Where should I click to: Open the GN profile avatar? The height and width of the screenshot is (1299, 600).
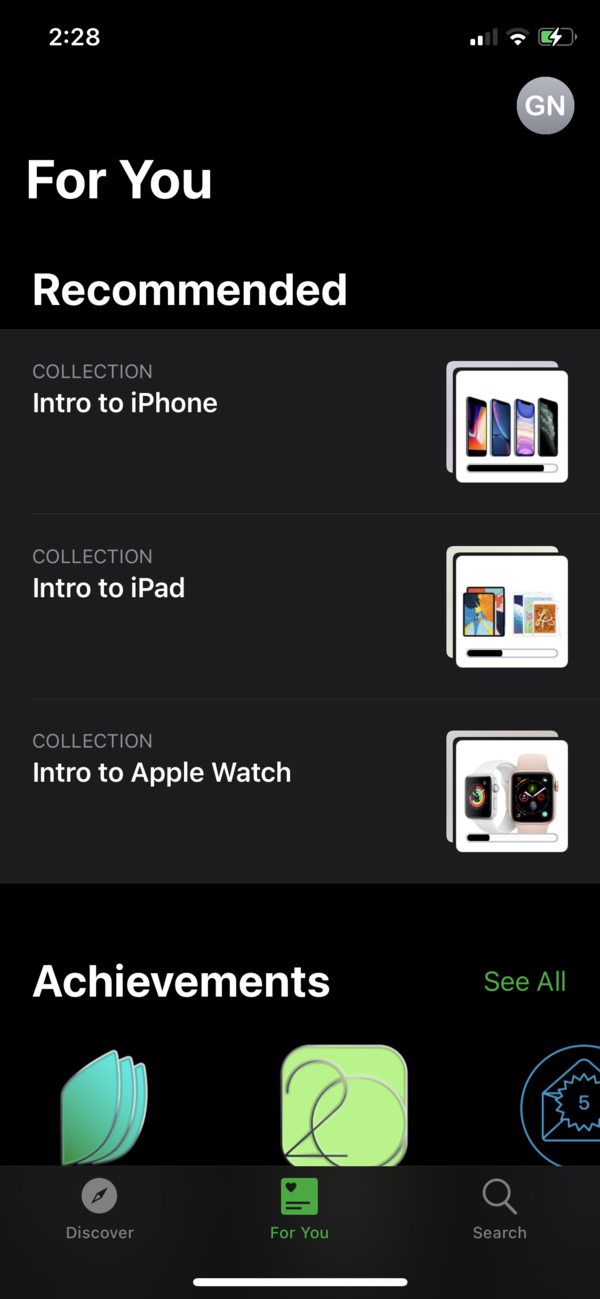coord(545,105)
